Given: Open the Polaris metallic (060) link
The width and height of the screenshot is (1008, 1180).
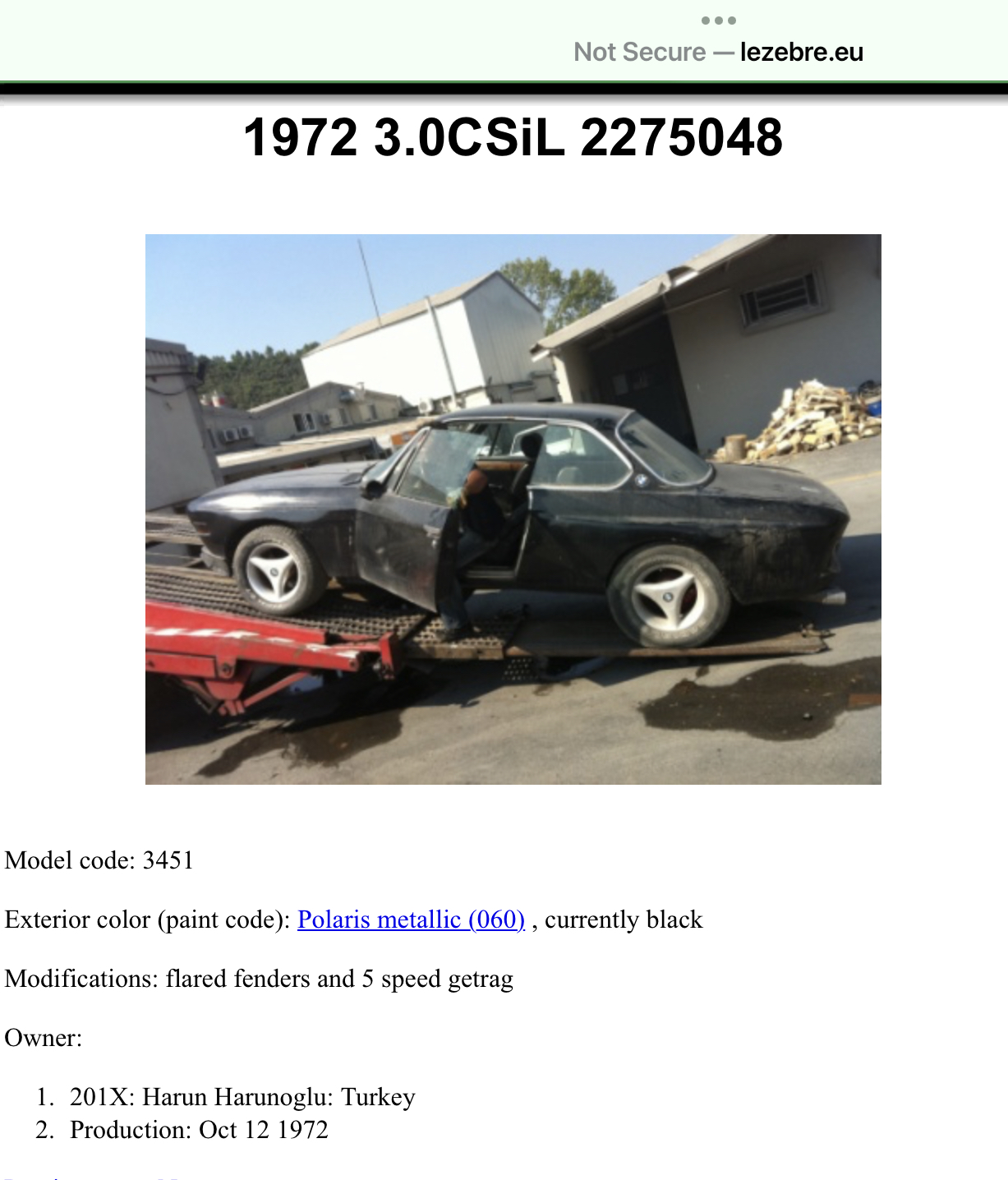Looking at the screenshot, I should [x=411, y=920].
